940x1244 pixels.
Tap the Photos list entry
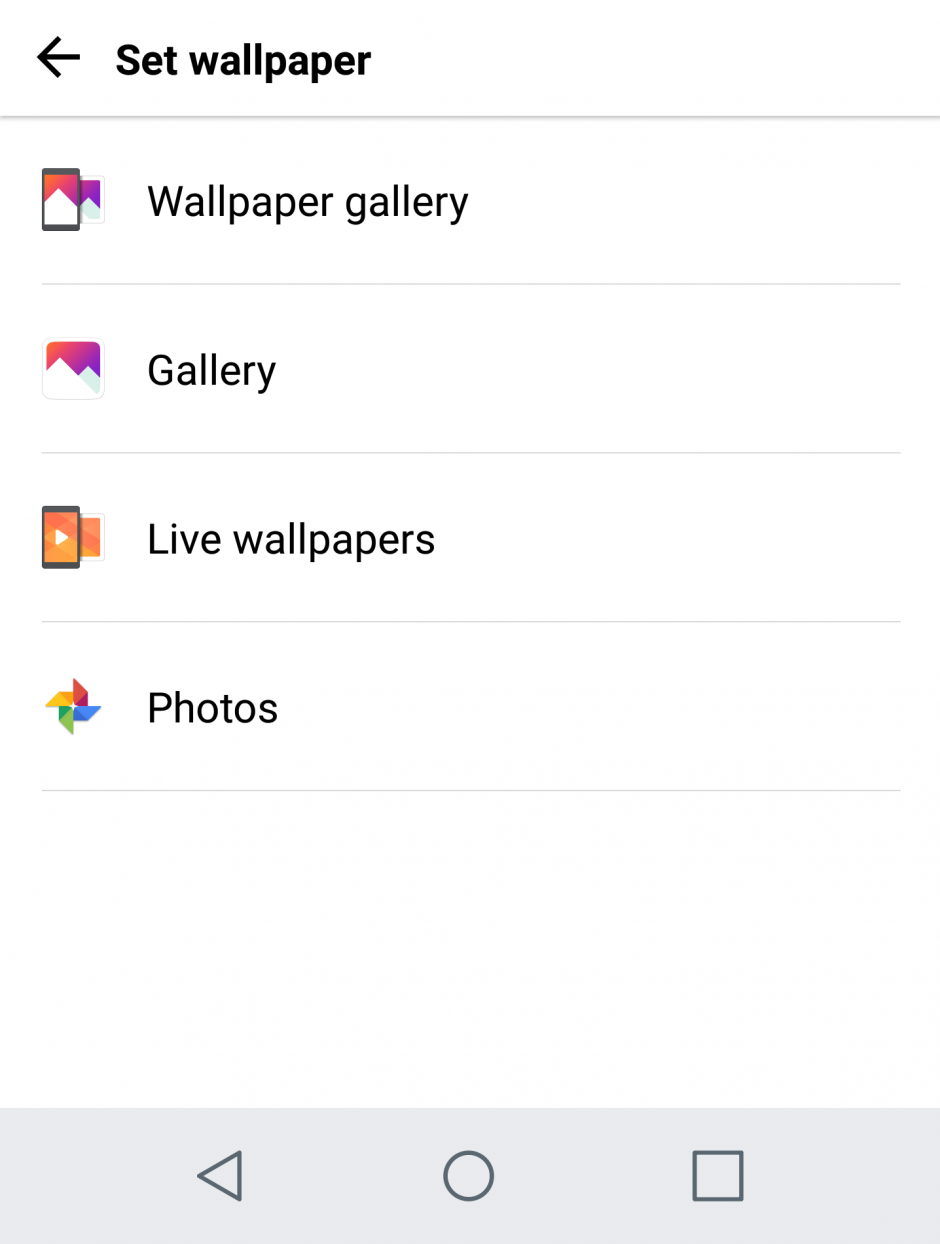click(470, 707)
